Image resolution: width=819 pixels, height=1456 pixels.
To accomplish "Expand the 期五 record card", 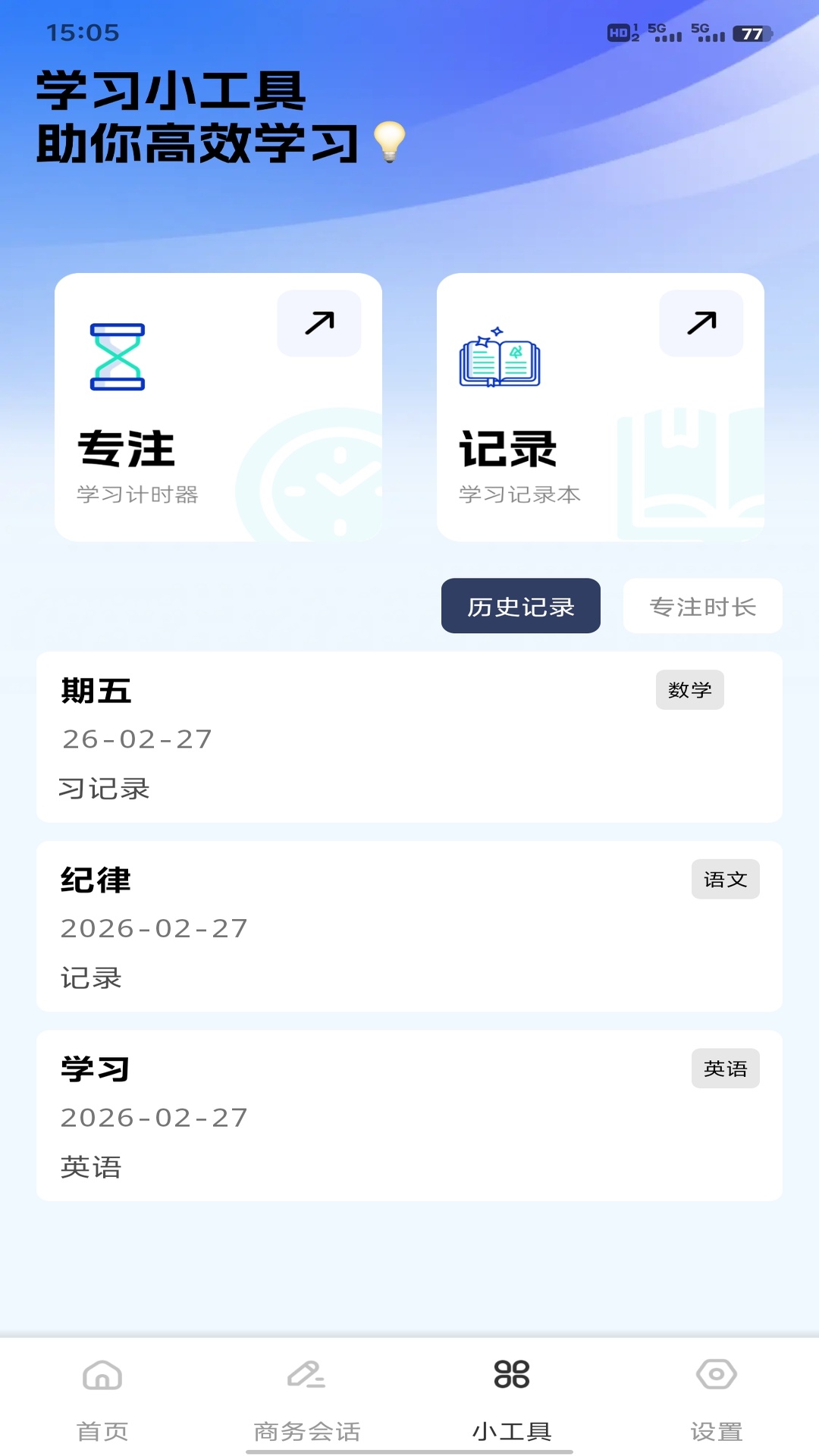I will [x=409, y=739].
